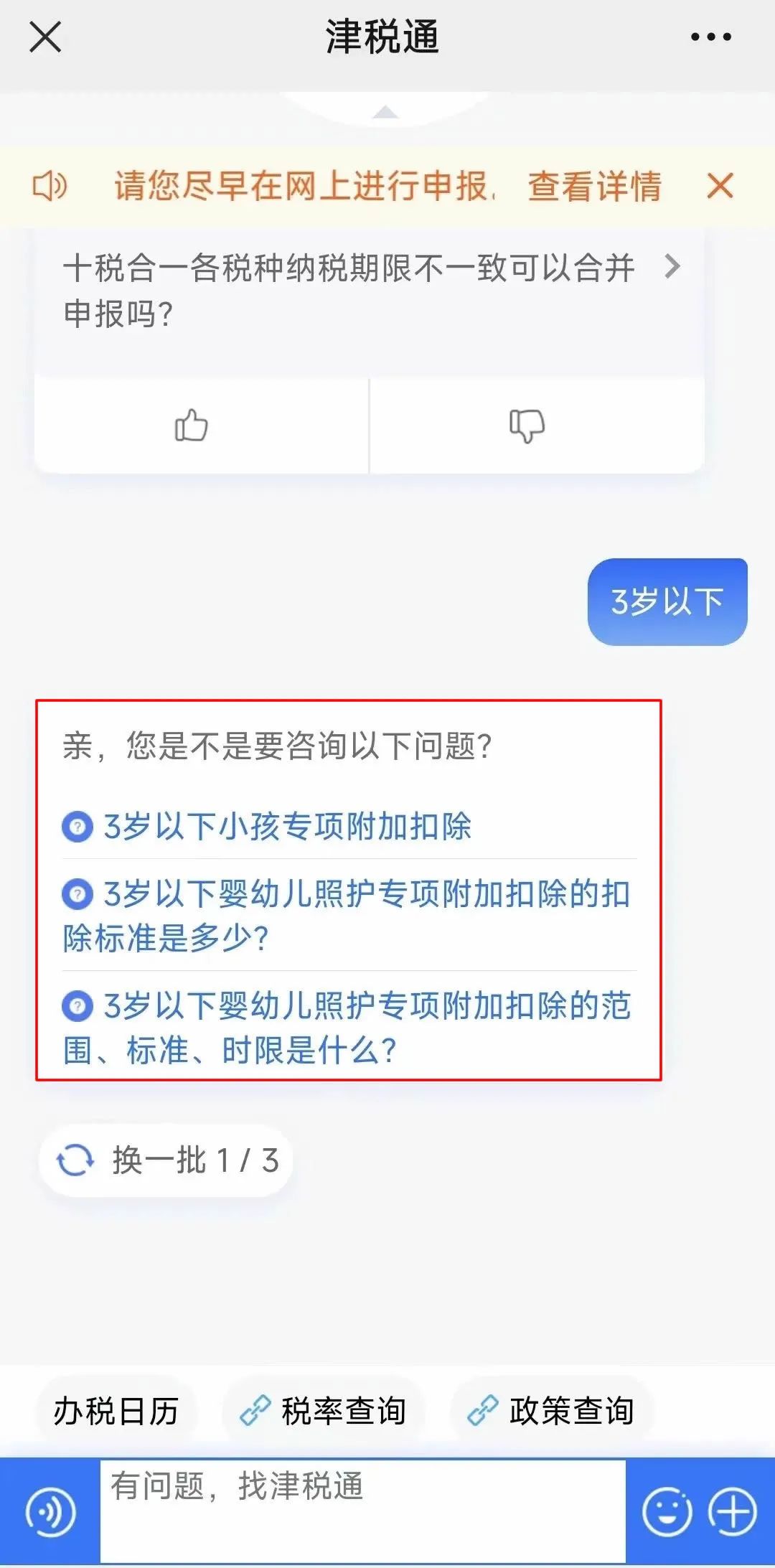Open 3岁以下小孩专项附加扣除 question
Image resolution: width=775 pixels, height=1568 pixels.
pyautogui.click(x=287, y=826)
